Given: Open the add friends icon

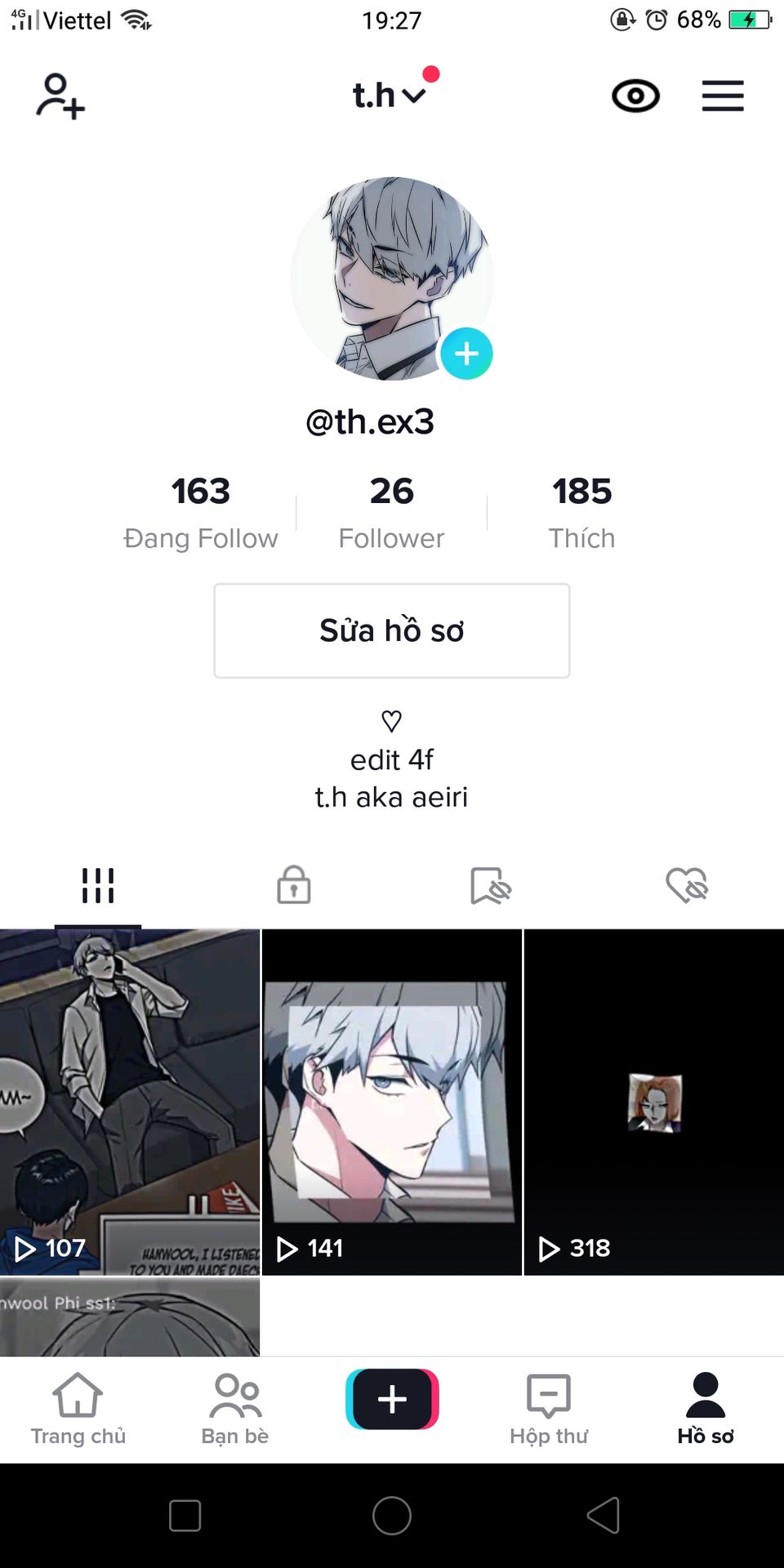Looking at the screenshot, I should [60, 96].
